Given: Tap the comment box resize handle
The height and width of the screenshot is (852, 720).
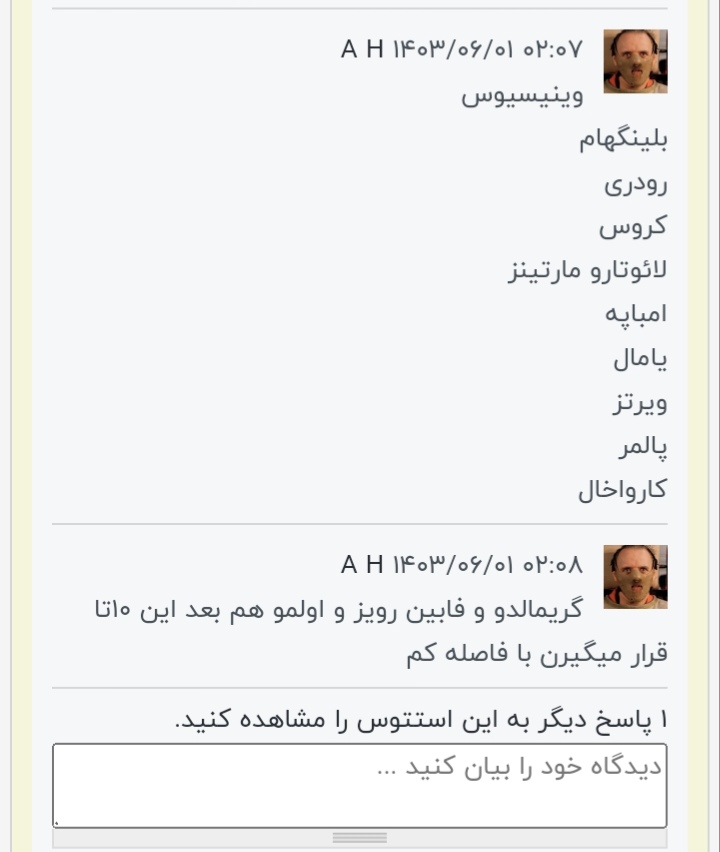Looking at the screenshot, I should (x=360, y=838).
